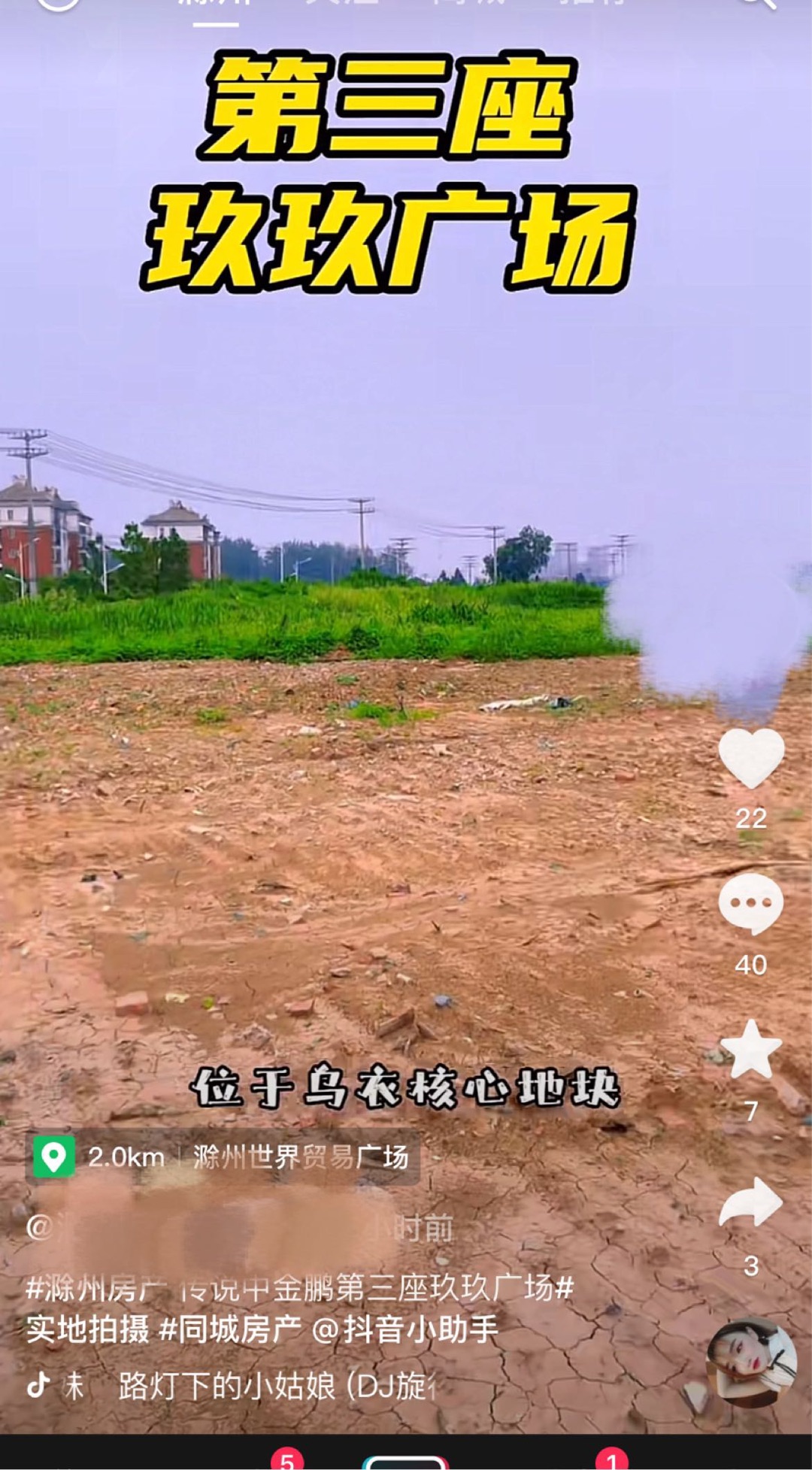
Task: Open the #同城房产 hashtag
Action: click(x=231, y=1330)
